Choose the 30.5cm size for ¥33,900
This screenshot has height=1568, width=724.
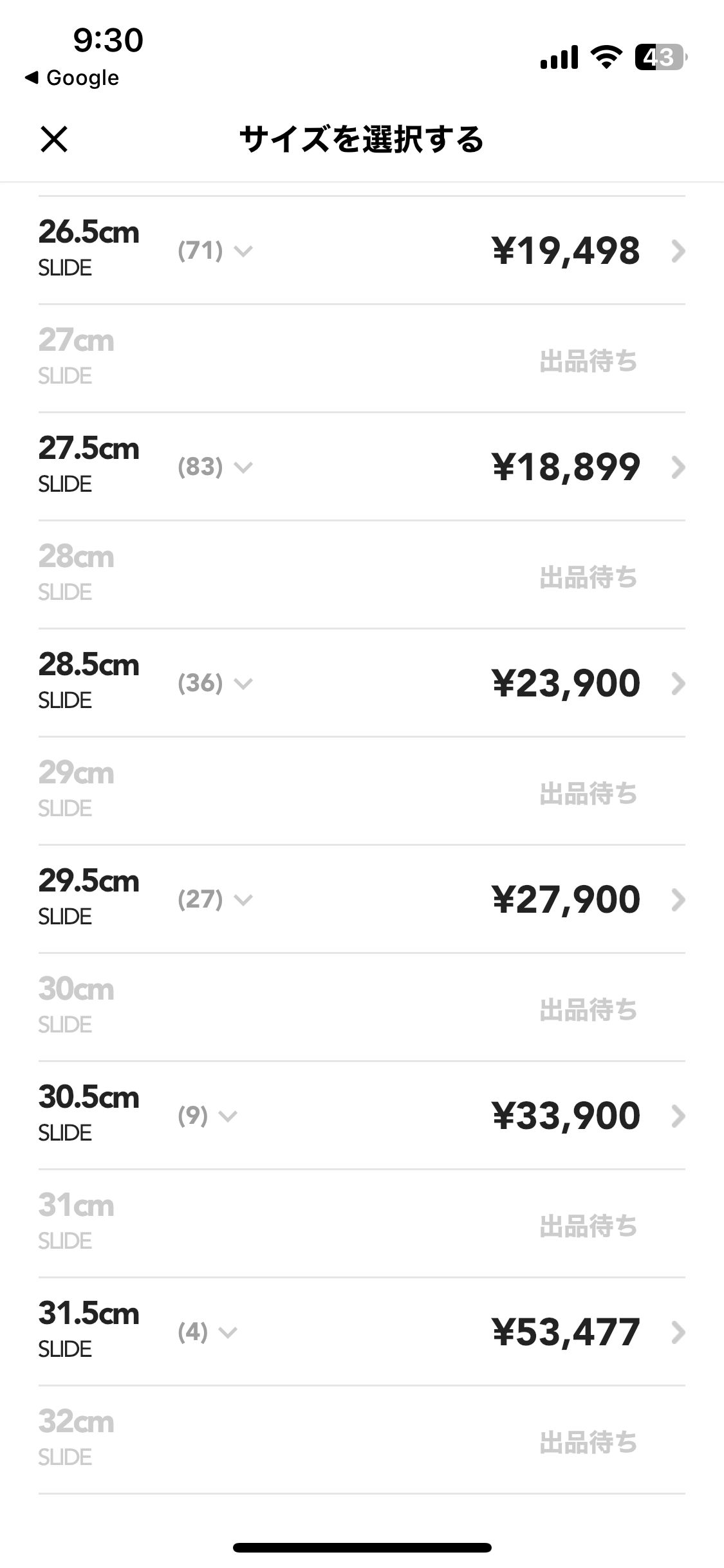coord(565,1115)
